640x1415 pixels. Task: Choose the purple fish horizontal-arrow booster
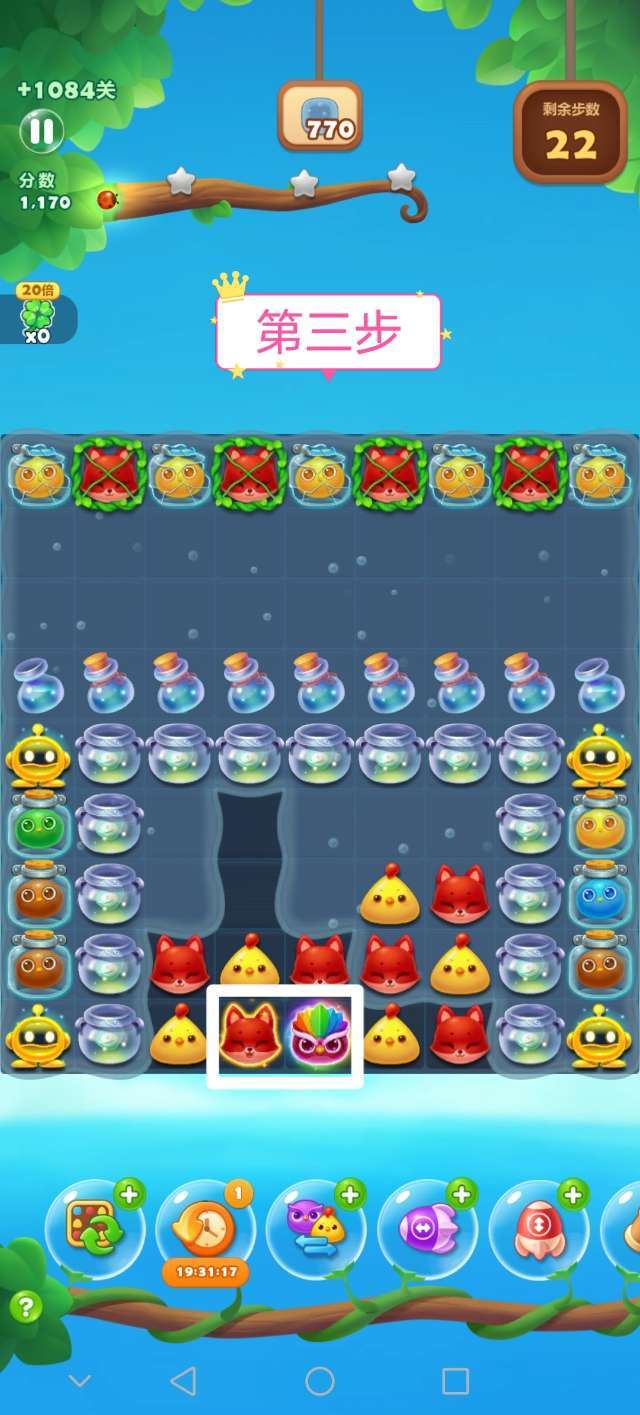click(428, 1229)
